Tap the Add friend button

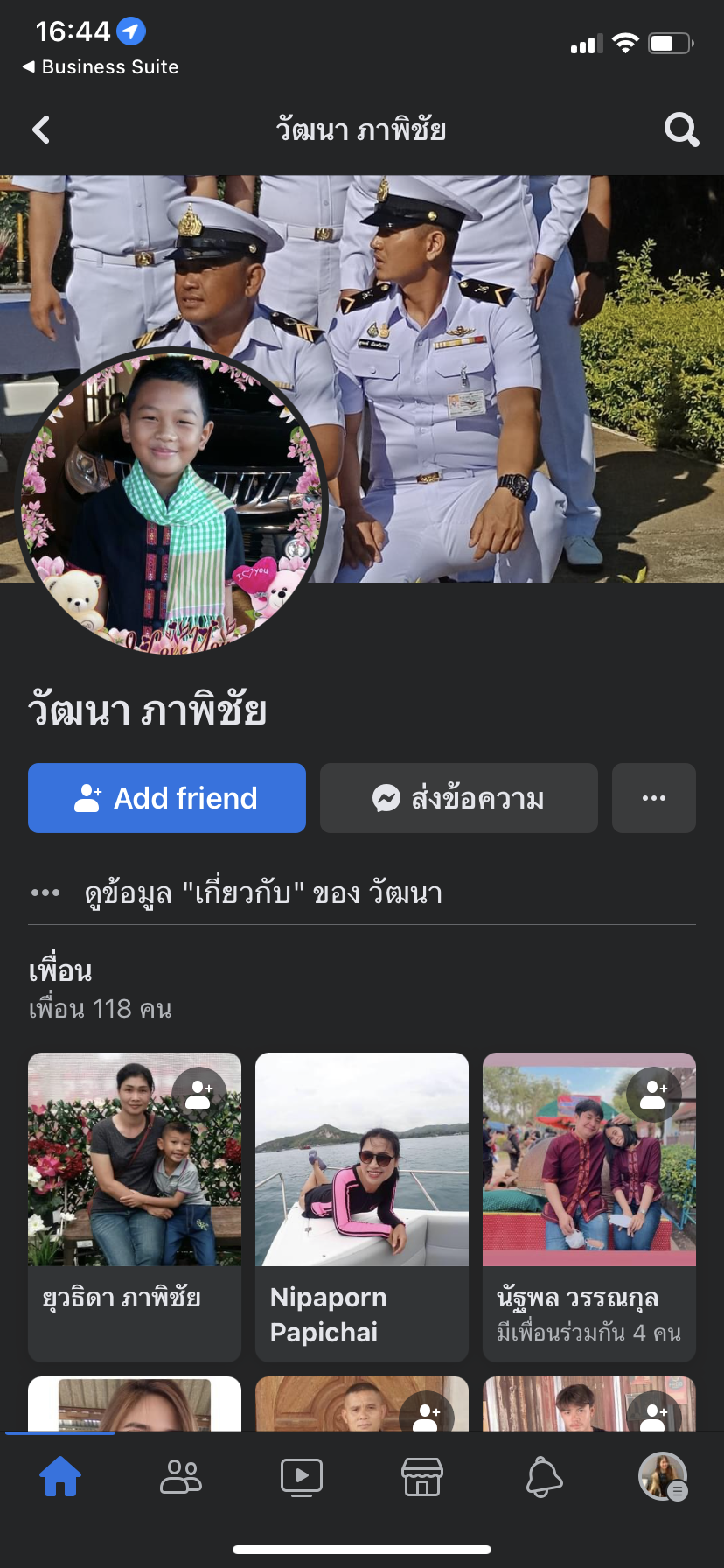(x=167, y=798)
